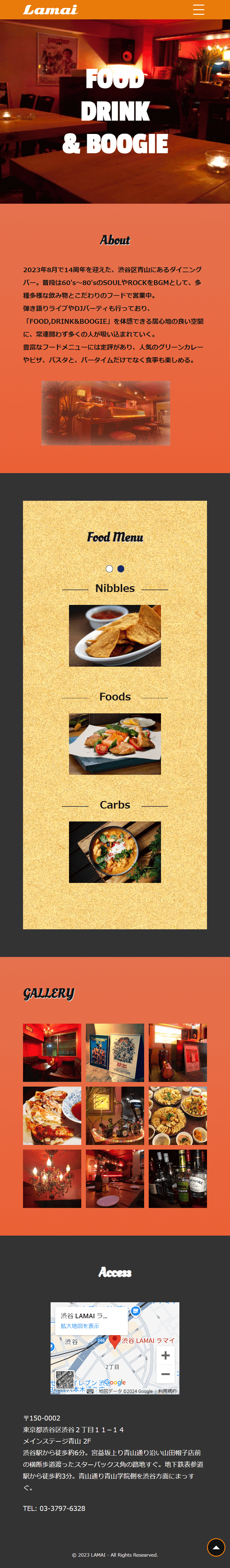Open the framed posters gallery photo
This screenshot has width=230, height=1568.
coord(115,1053)
